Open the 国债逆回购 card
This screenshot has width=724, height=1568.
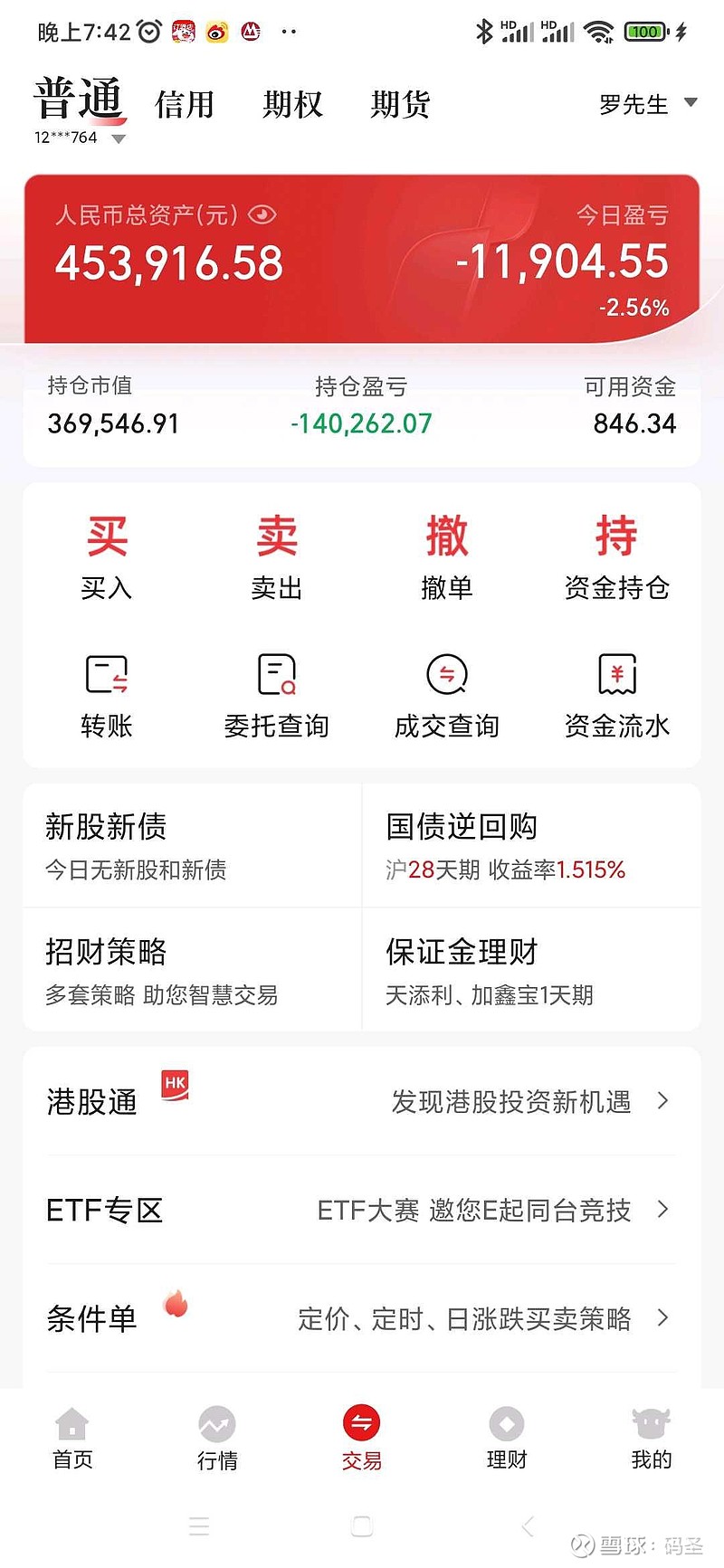[x=531, y=846]
